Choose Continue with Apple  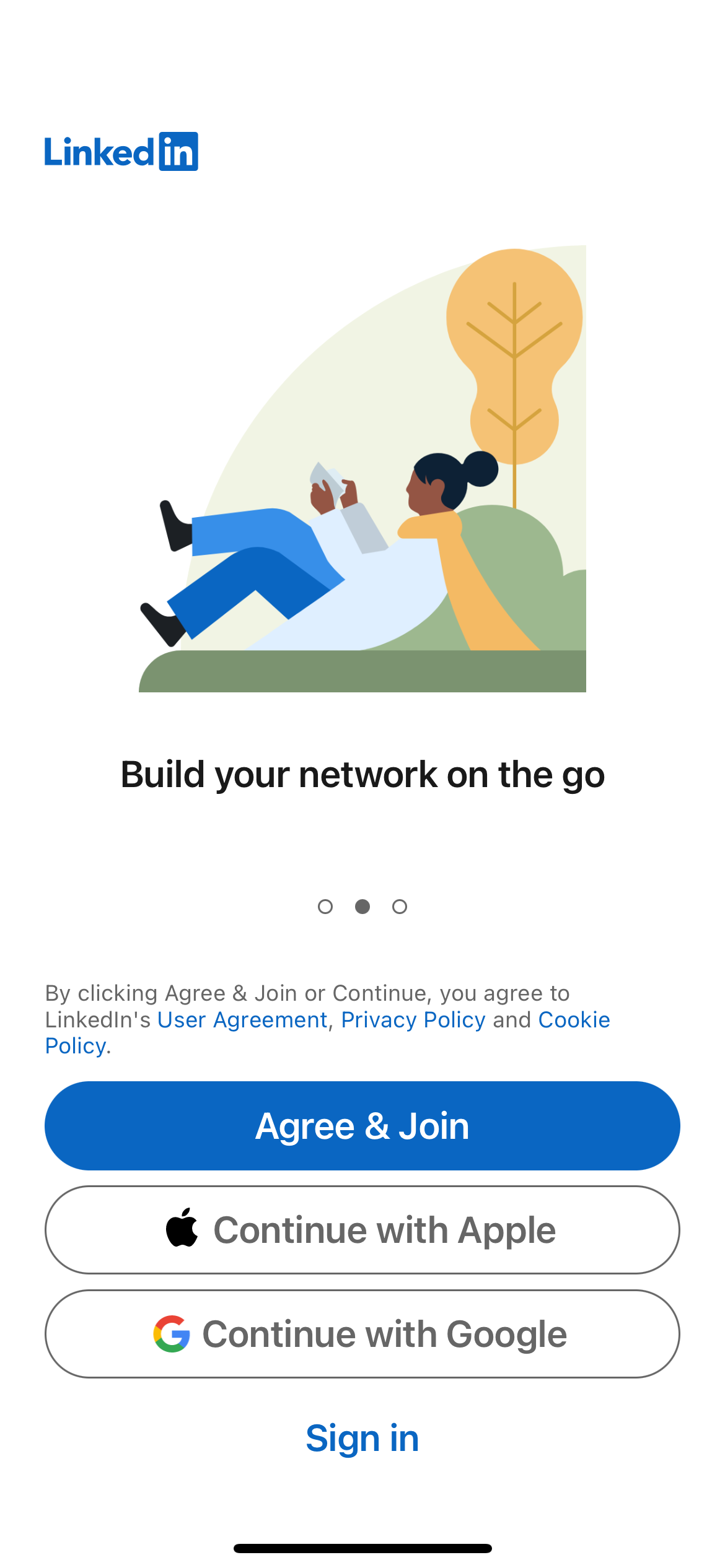362,1229
